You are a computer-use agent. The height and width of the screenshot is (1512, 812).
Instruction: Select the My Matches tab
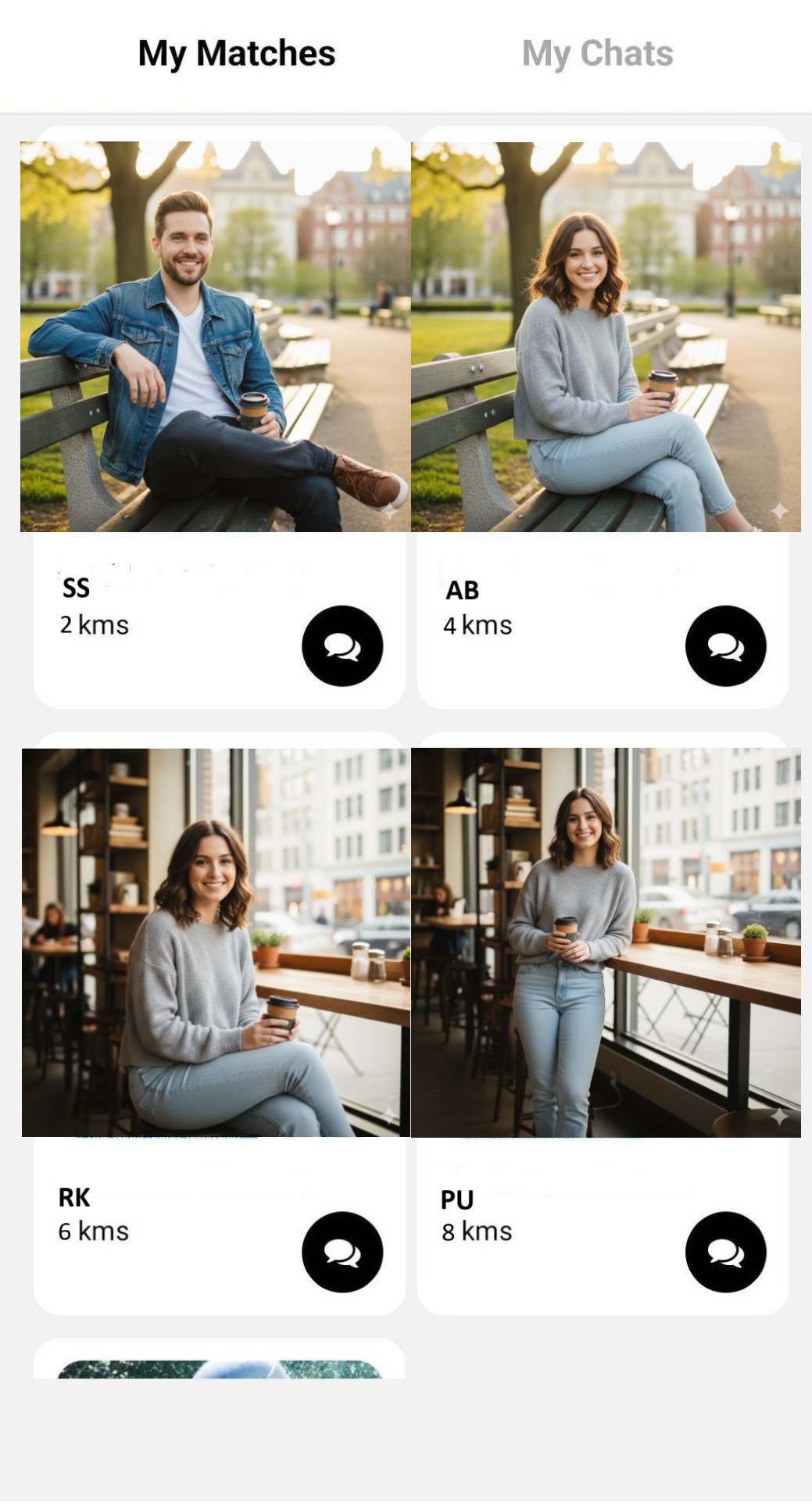(236, 54)
